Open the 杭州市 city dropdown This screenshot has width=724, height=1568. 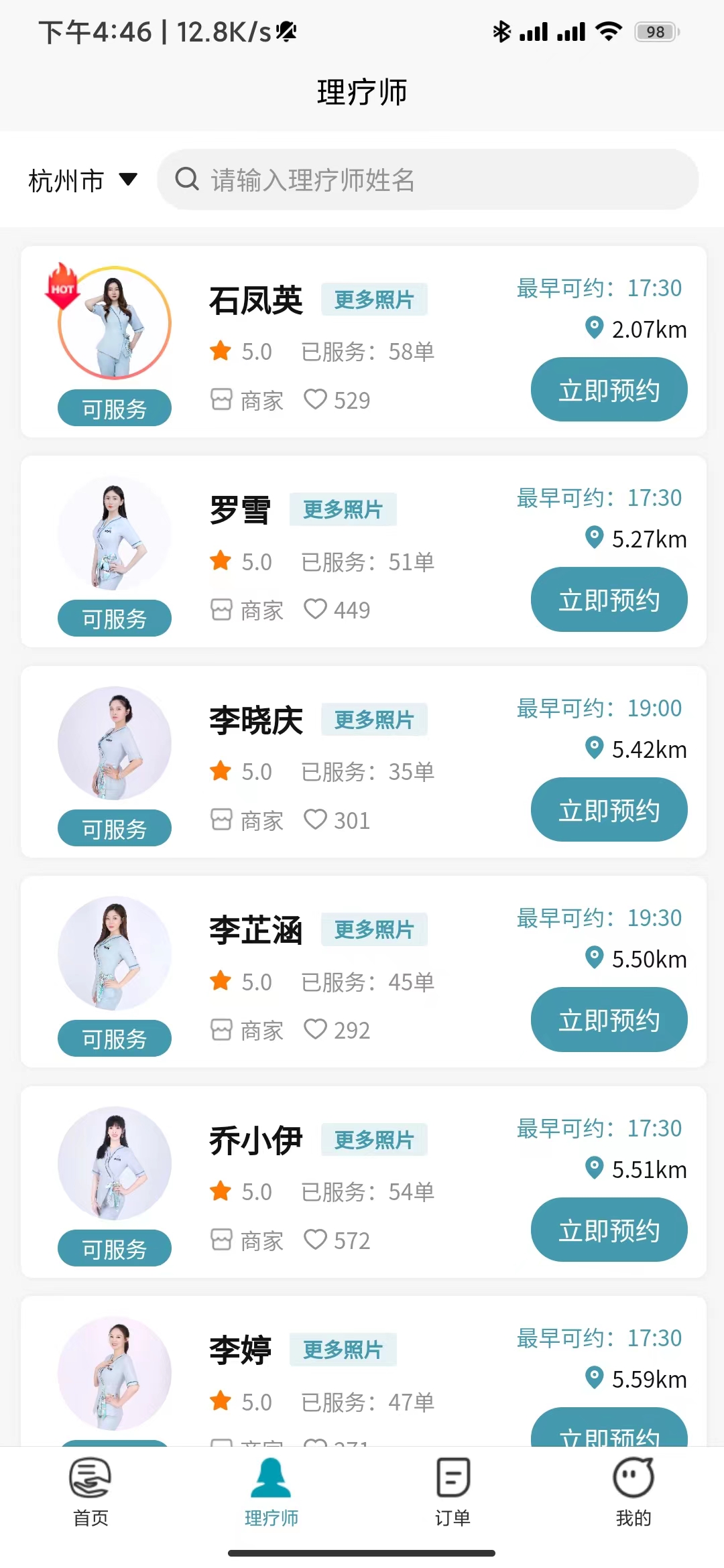click(82, 180)
